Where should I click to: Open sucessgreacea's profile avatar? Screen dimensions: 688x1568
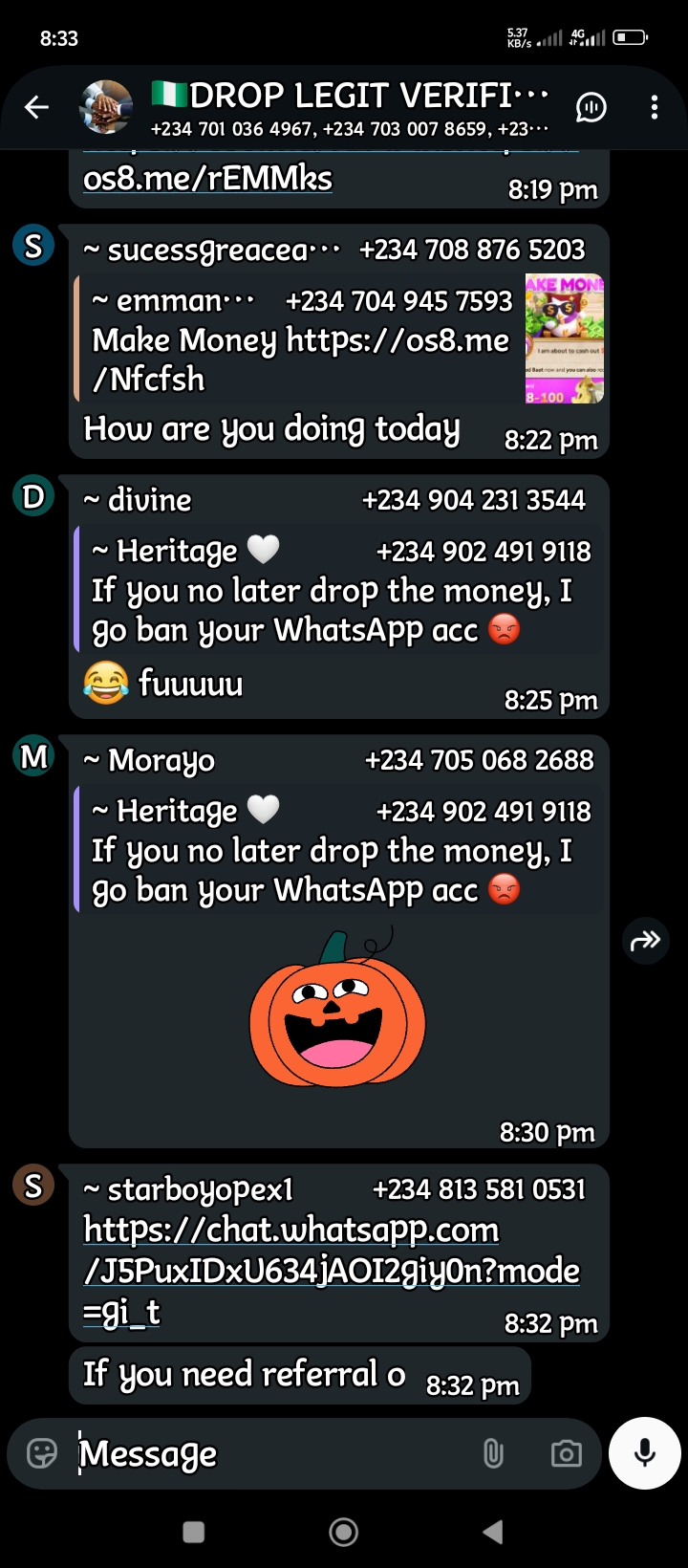coord(33,247)
